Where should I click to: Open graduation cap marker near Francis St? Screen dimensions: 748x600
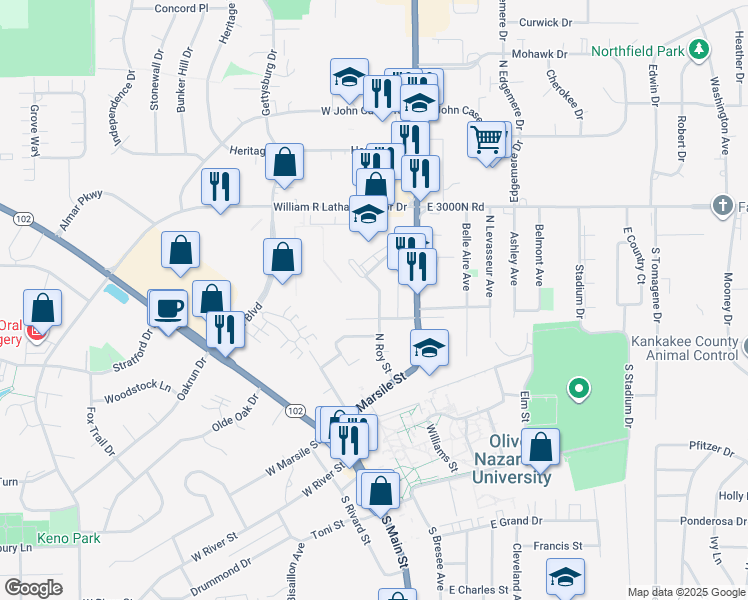pos(566,577)
